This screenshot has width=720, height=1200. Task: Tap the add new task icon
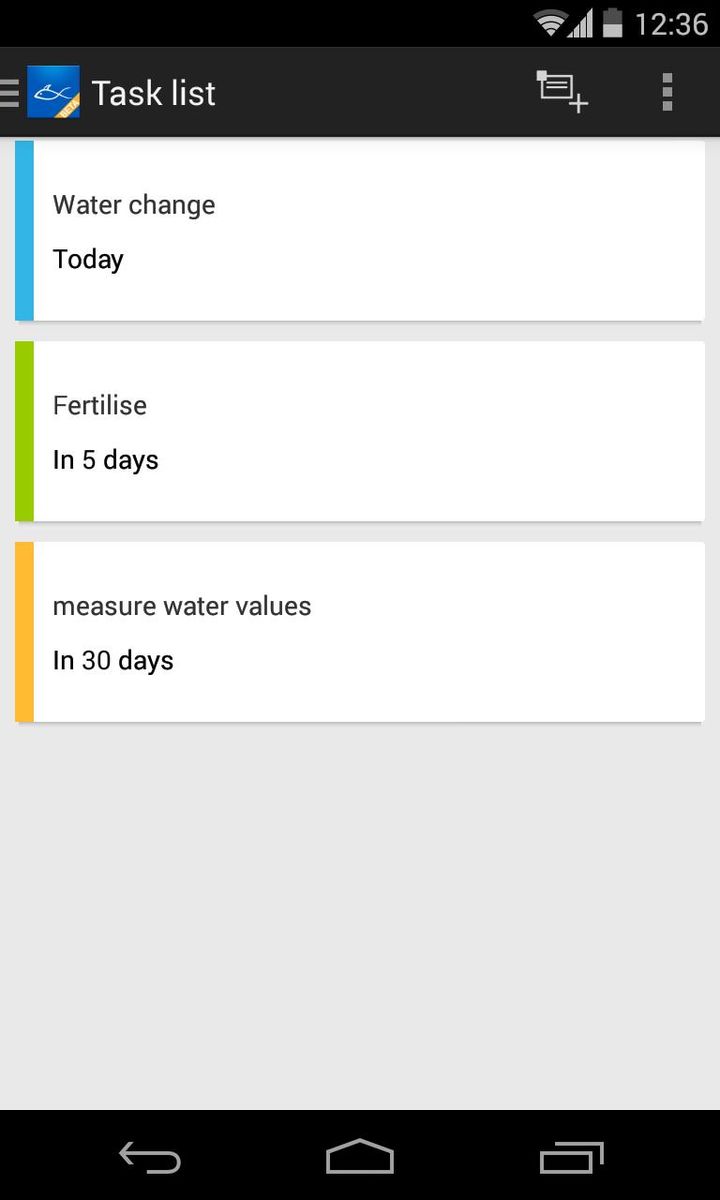[560, 91]
